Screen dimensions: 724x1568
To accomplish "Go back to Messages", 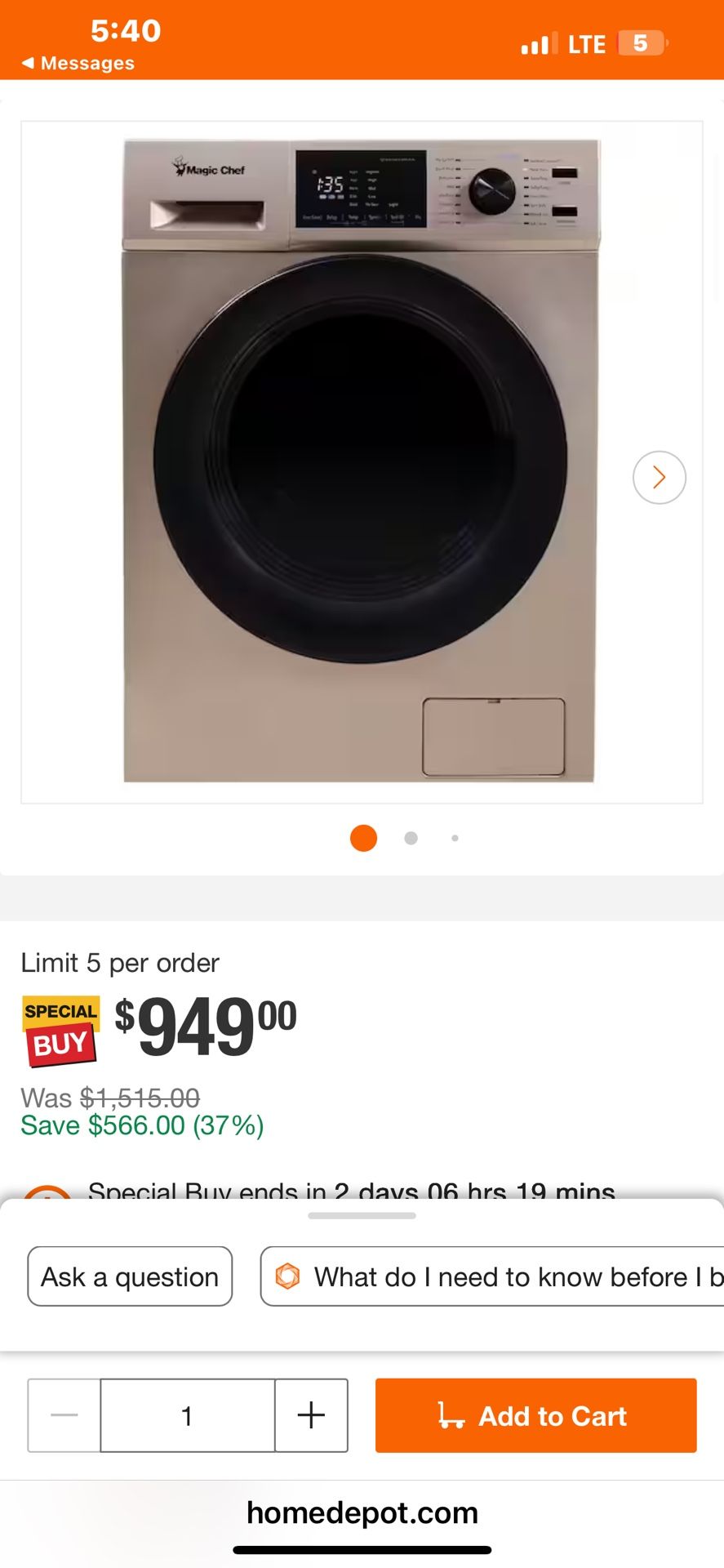I will 78,63.
